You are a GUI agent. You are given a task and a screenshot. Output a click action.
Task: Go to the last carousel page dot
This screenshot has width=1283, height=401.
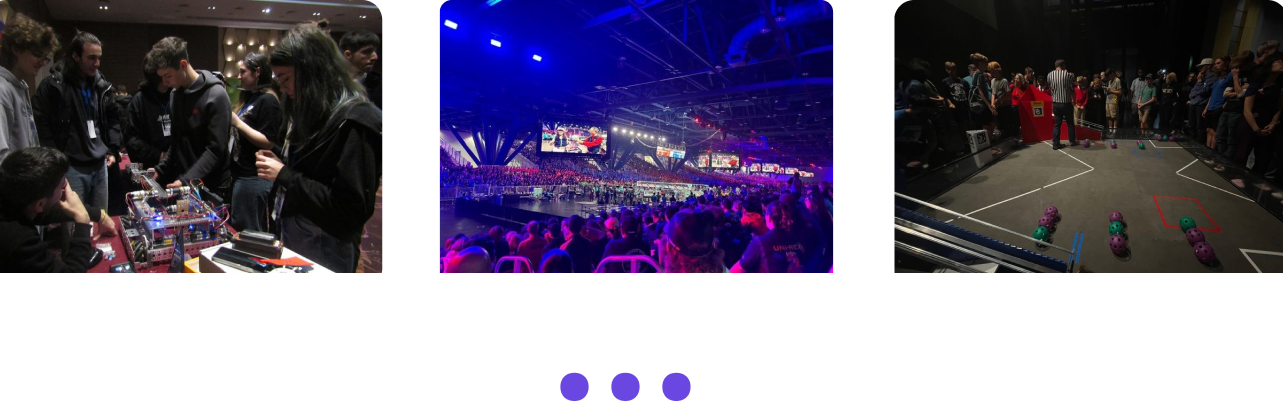coord(676,387)
